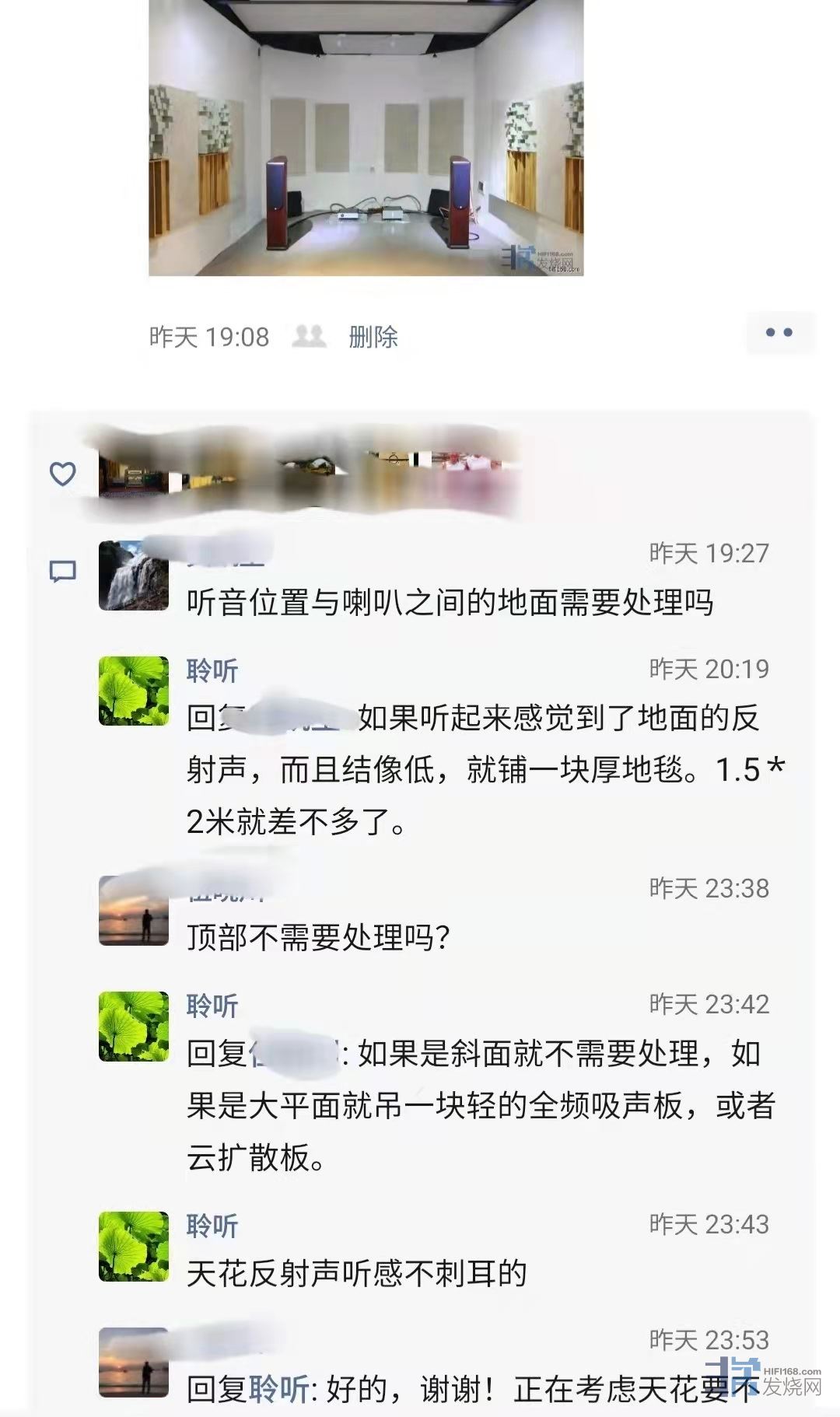The width and height of the screenshot is (840, 1417).
Task: Reply to comment about 听音位置与喇叭之间的地面
Action: click(x=450, y=603)
